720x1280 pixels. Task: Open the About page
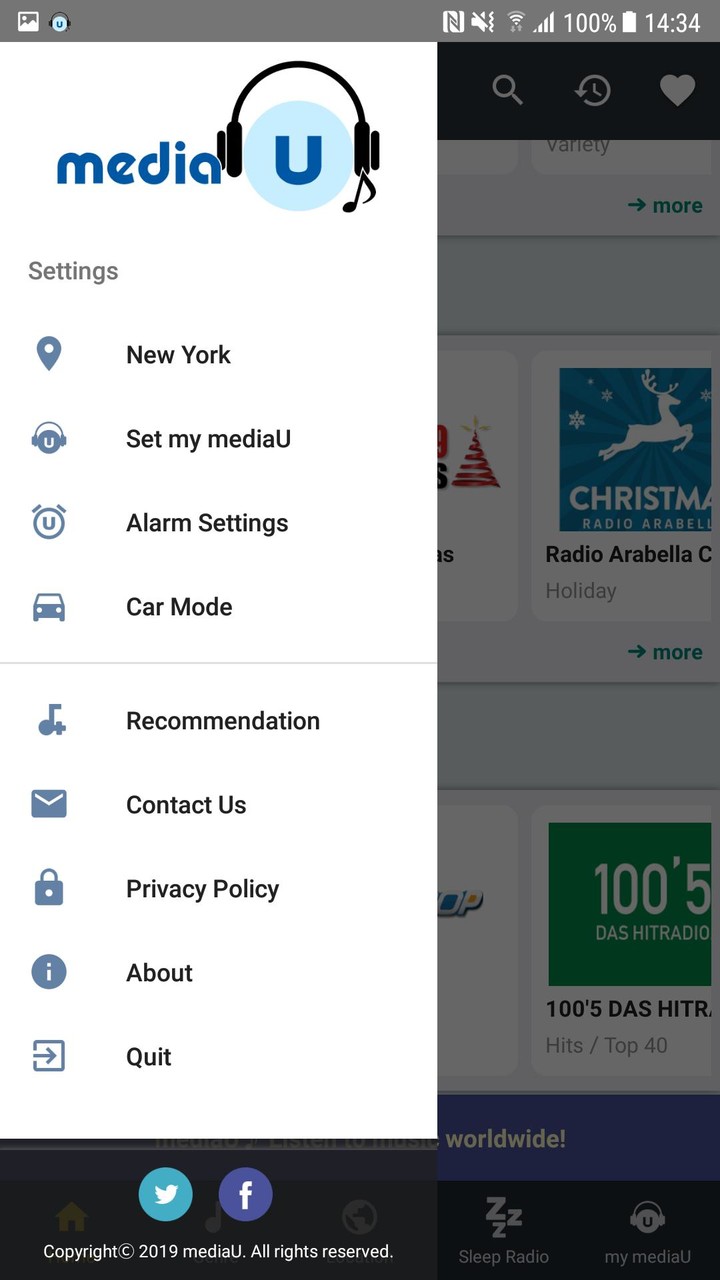159,973
